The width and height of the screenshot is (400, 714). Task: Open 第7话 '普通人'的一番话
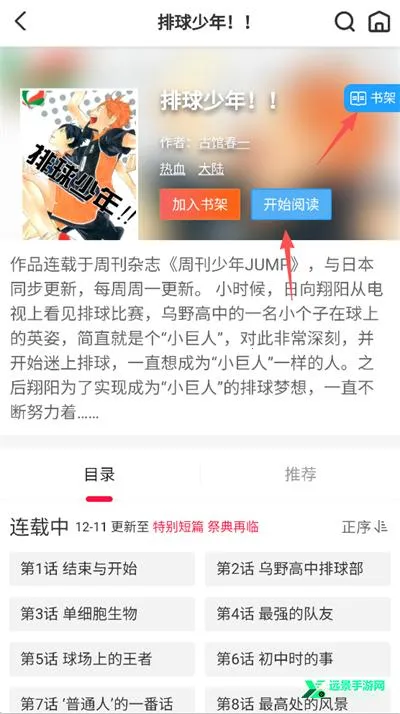pyautogui.click(x=102, y=701)
